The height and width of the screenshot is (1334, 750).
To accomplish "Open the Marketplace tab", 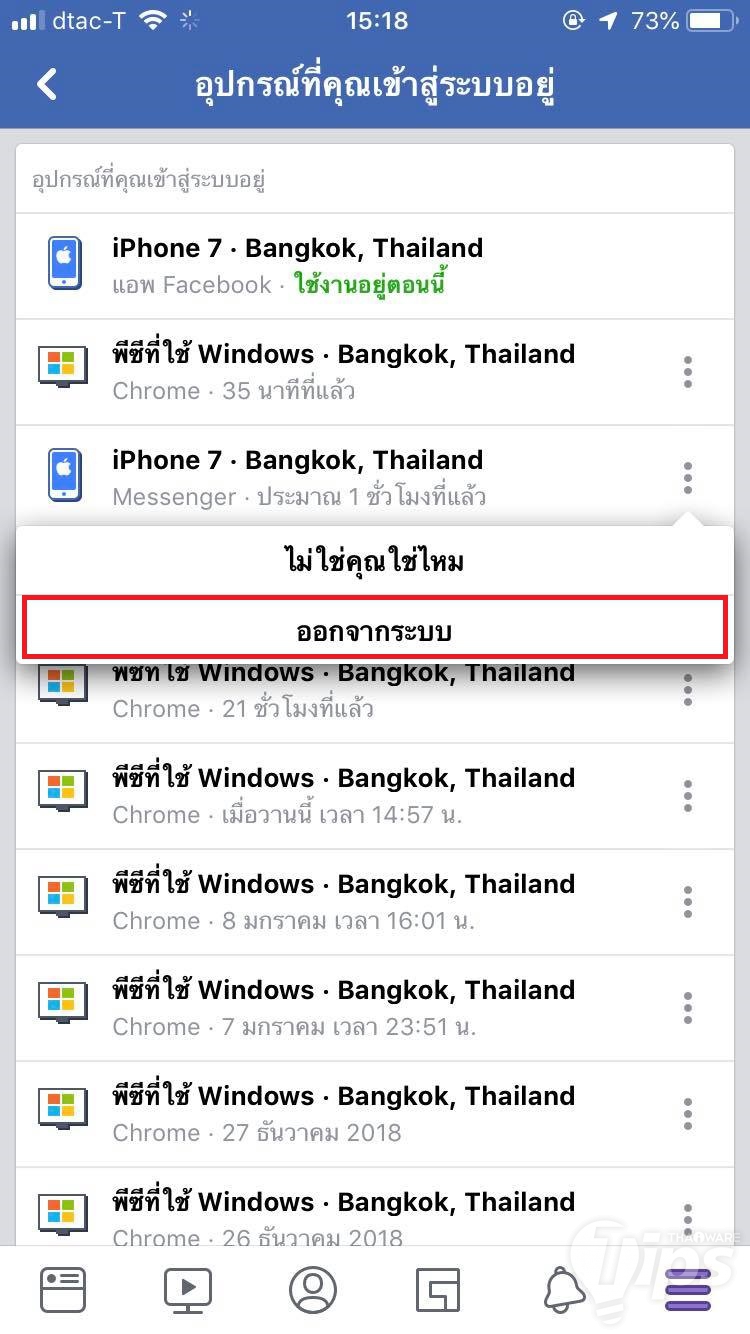I will 438,1290.
